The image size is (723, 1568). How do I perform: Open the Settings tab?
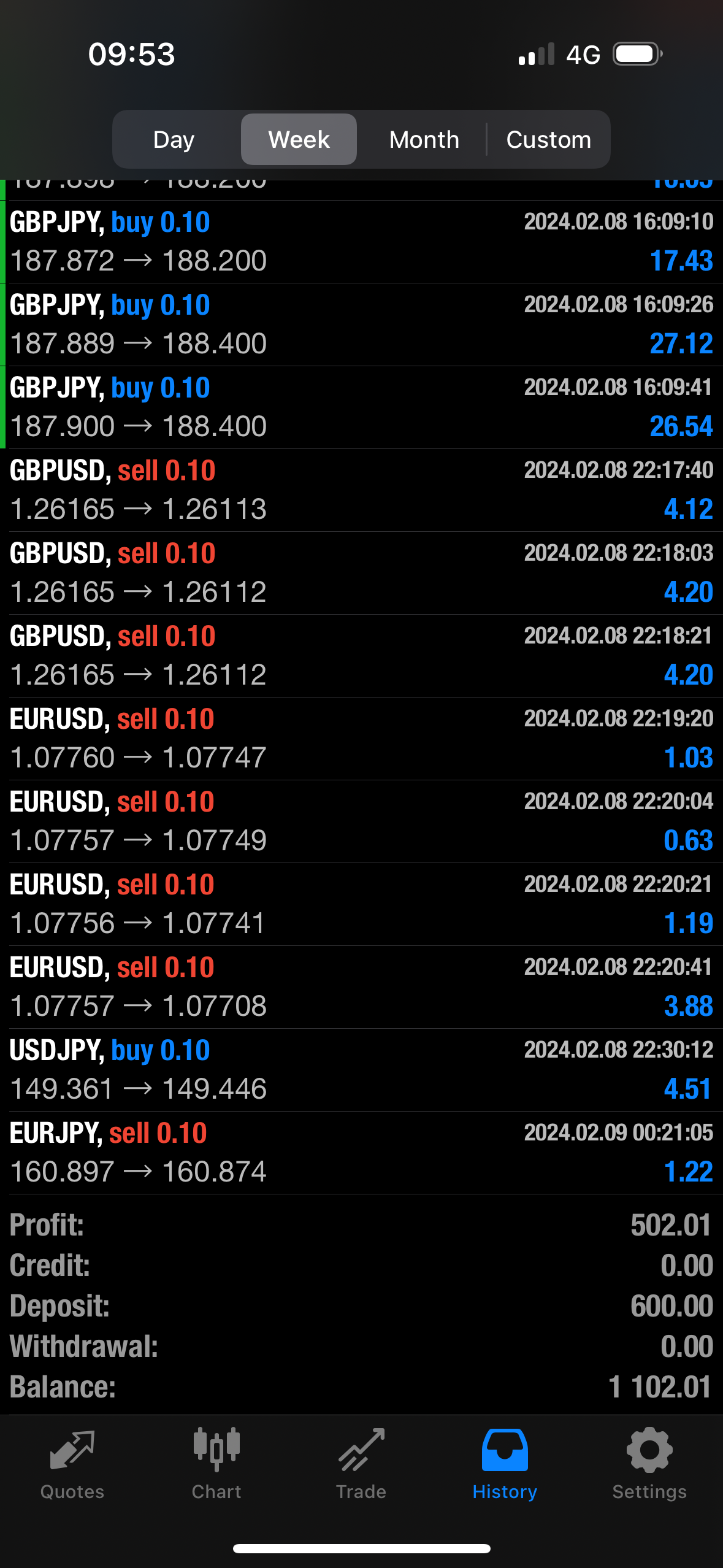point(649,1462)
